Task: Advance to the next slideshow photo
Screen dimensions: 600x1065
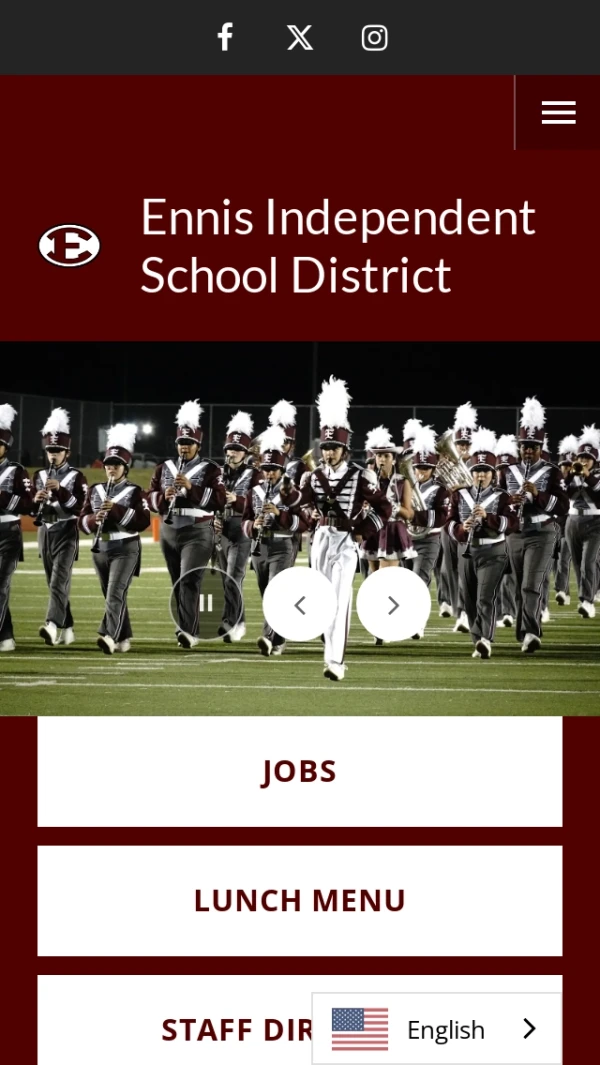Action: click(393, 604)
